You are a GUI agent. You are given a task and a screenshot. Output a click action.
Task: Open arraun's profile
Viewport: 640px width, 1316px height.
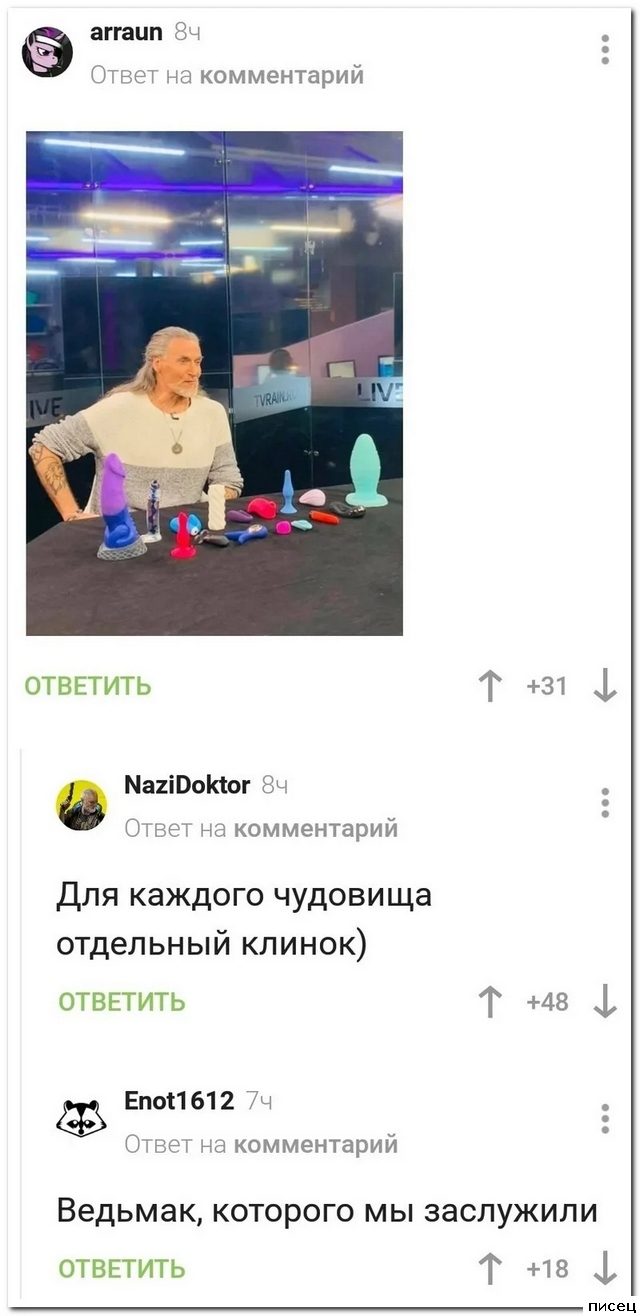126,33
